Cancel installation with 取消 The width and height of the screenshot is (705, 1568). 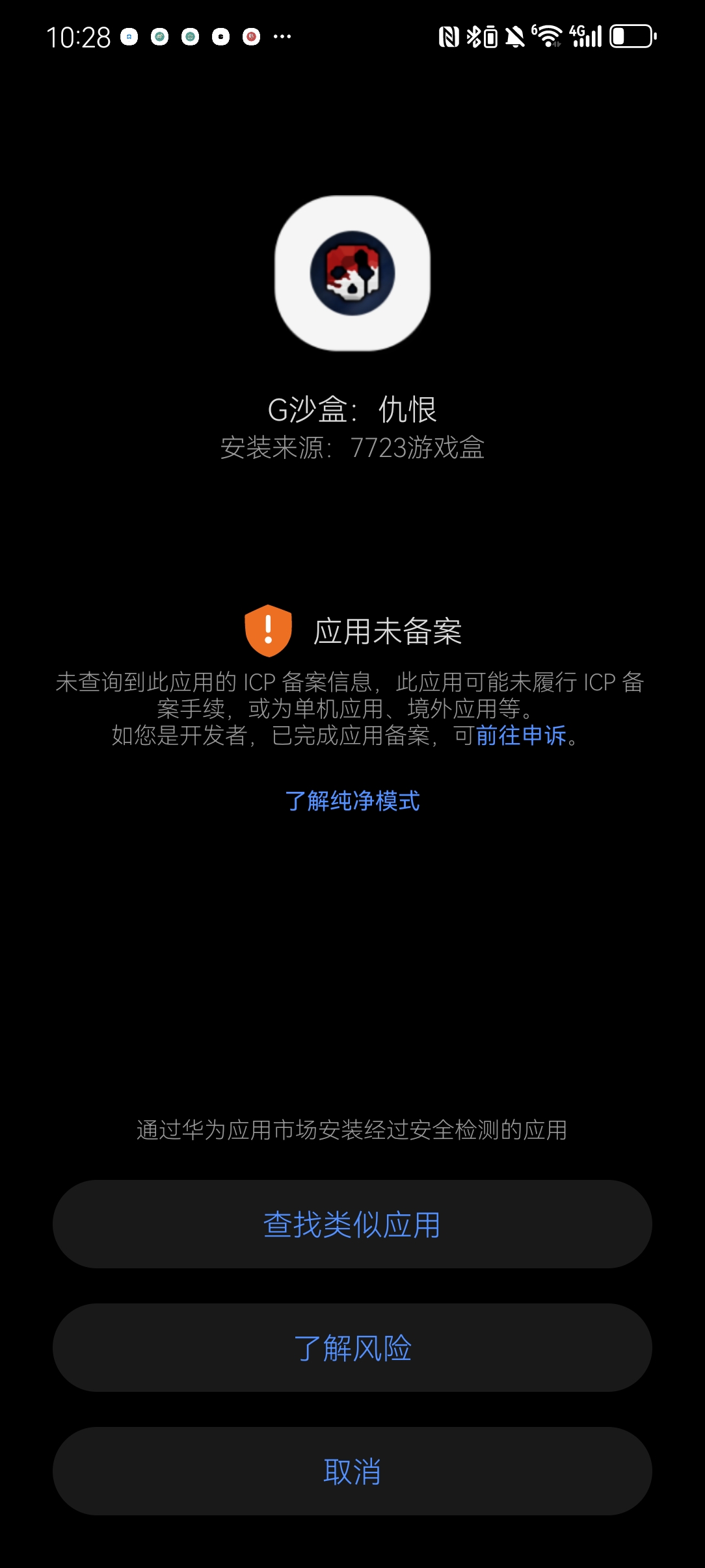(352, 1472)
